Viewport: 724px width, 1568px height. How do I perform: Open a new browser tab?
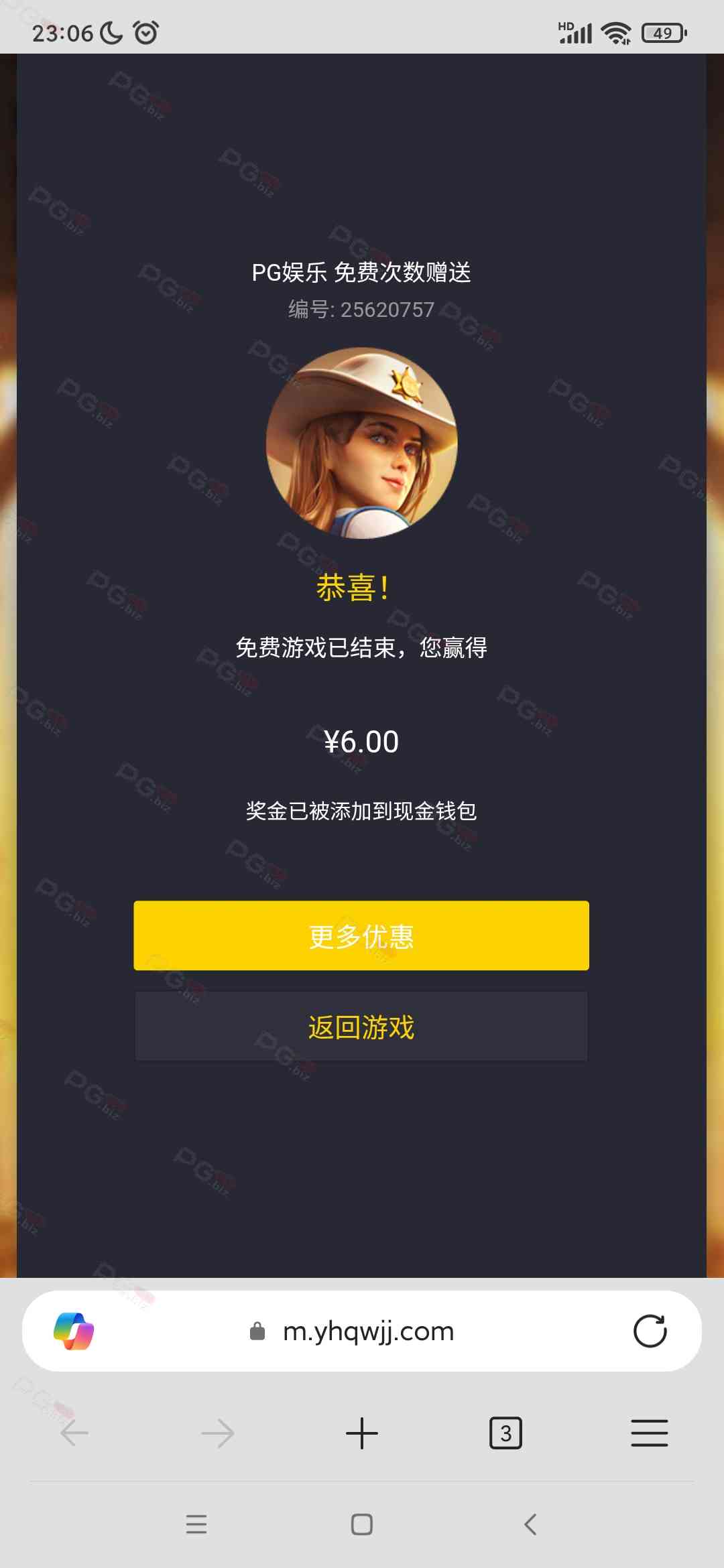pyautogui.click(x=362, y=1433)
